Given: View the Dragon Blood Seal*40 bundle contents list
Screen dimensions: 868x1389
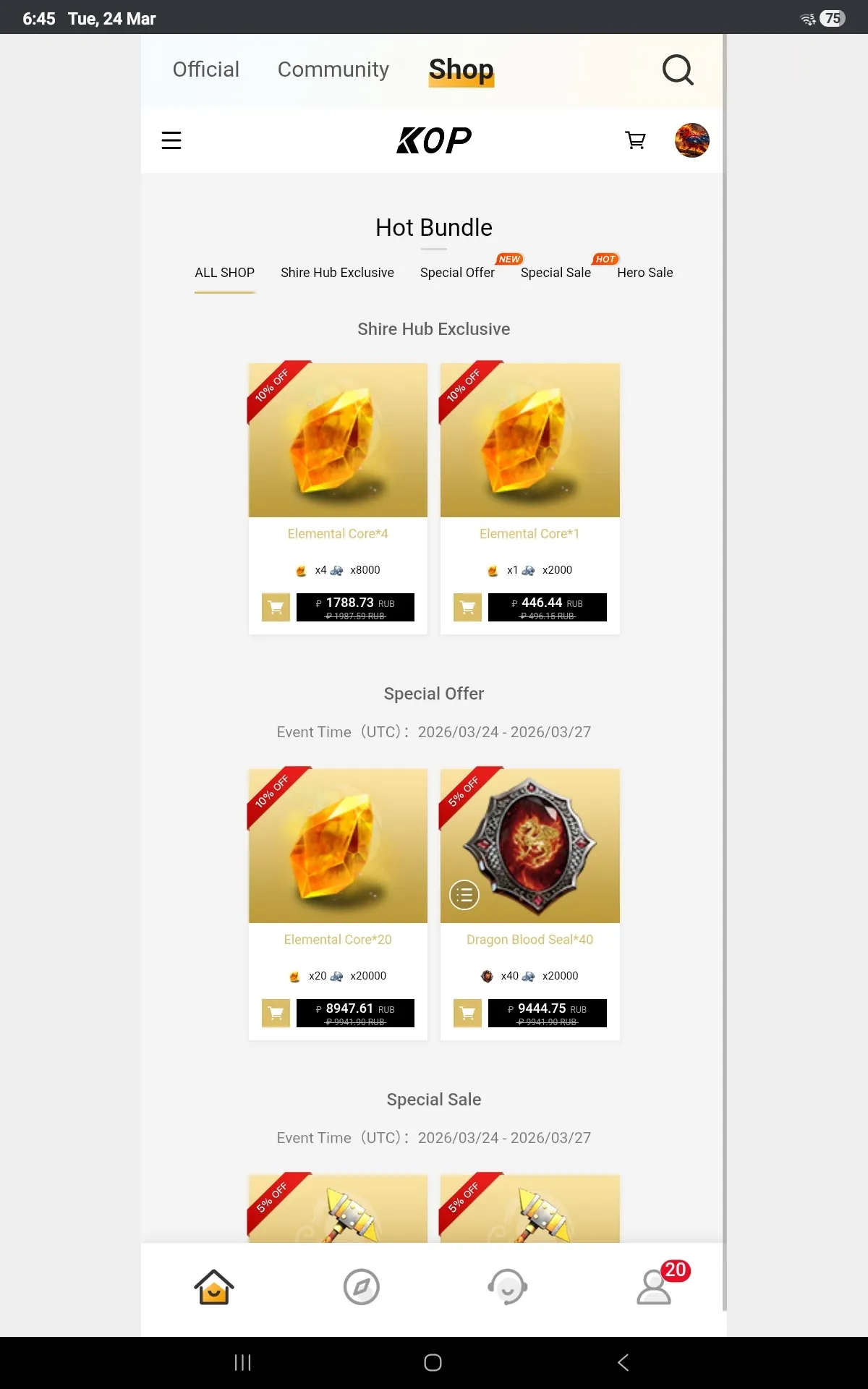Looking at the screenshot, I should 464,895.
